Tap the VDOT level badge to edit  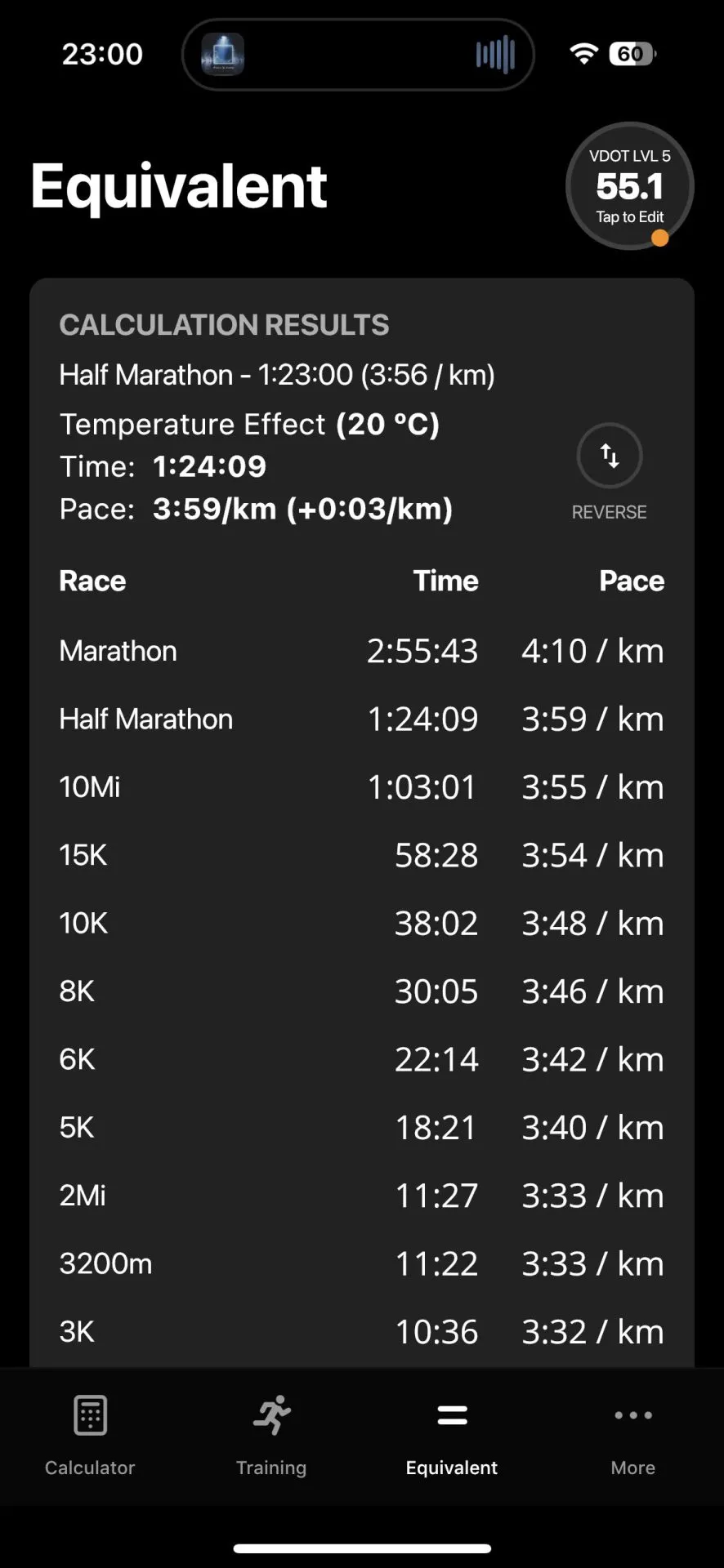tap(629, 186)
